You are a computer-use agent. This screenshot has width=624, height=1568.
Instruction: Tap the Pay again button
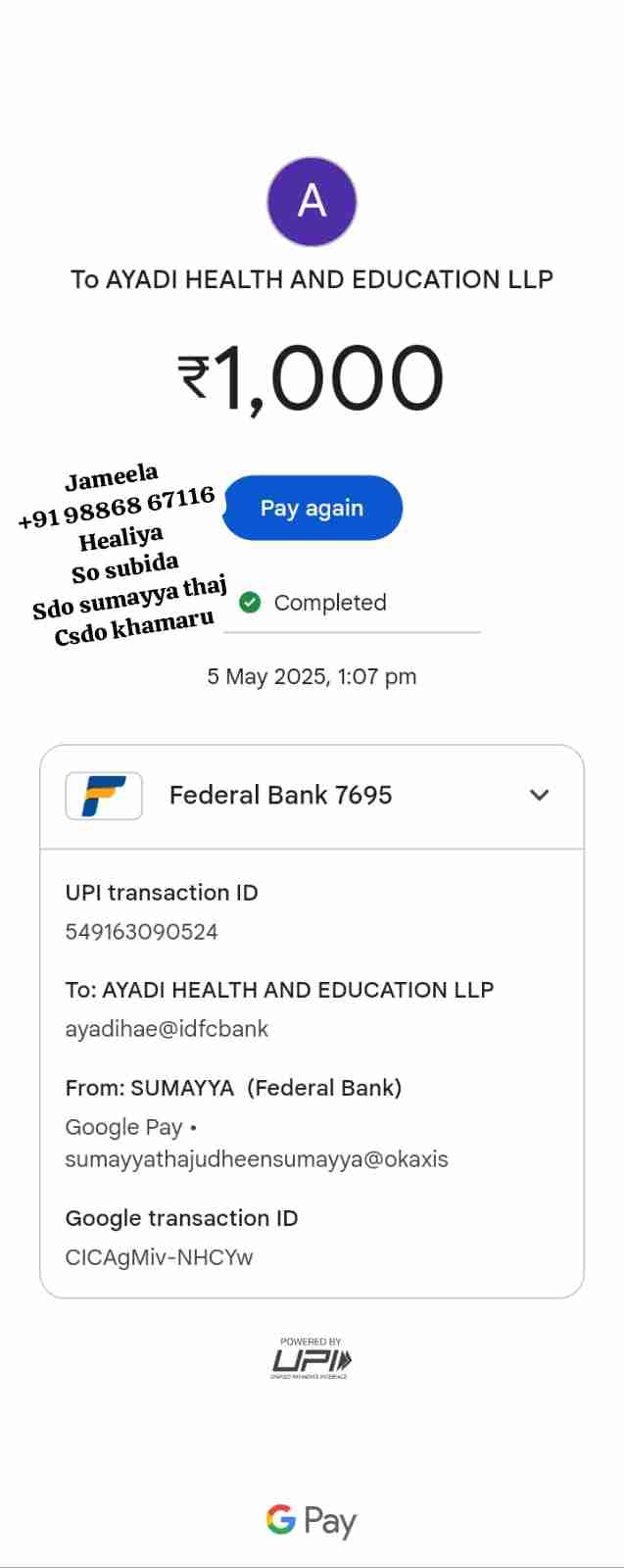coord(312,508)
